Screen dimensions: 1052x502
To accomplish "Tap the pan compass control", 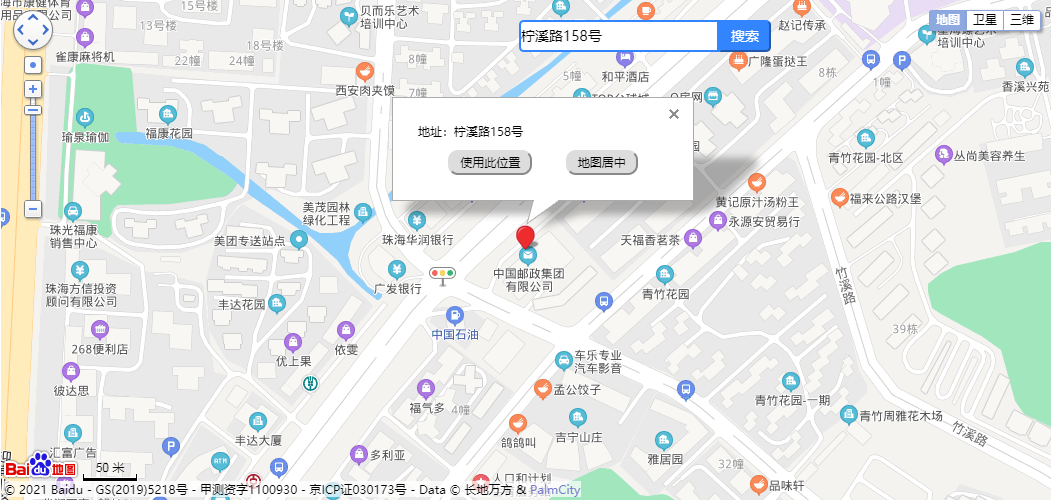I will [33, 30].
